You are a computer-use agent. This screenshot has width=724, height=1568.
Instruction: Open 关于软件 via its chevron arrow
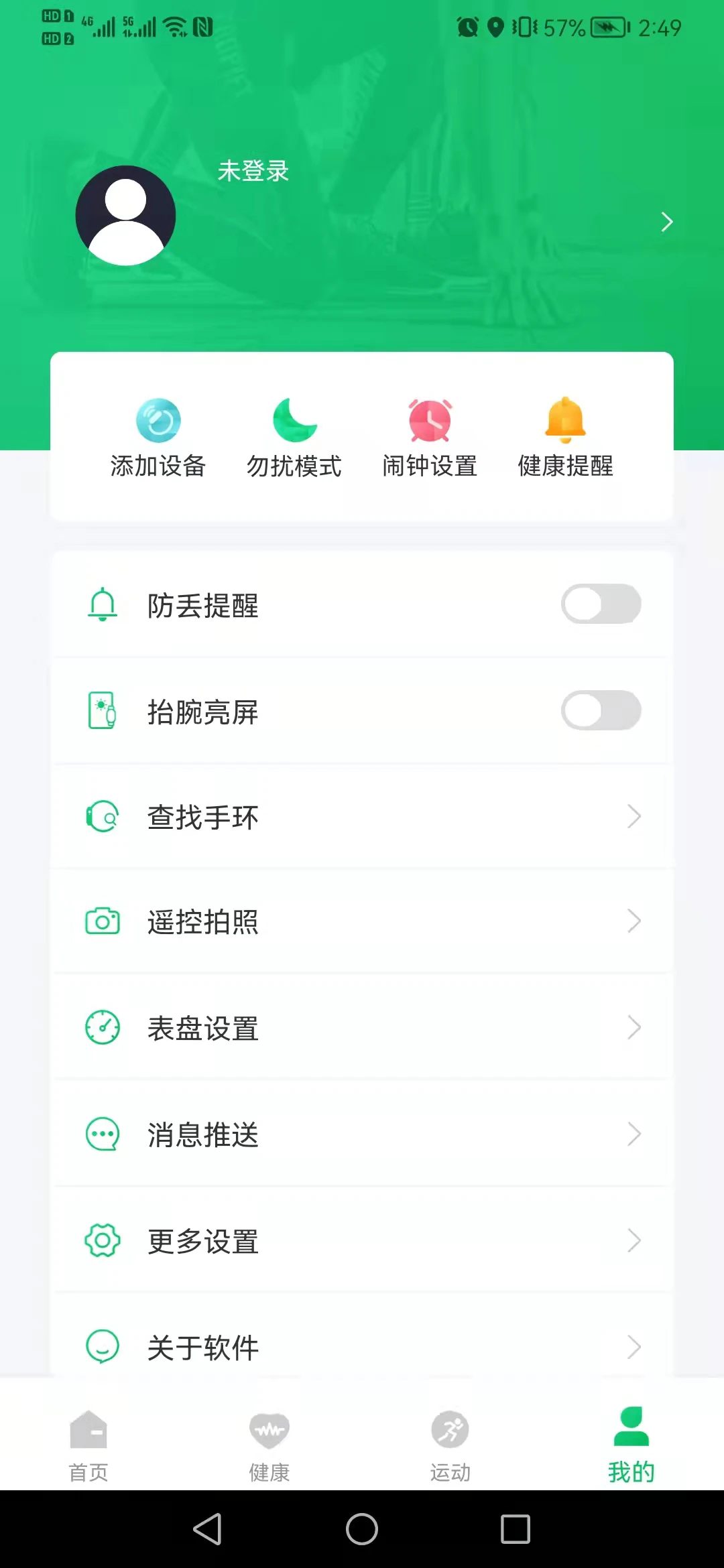click(x=633, y=1346)
